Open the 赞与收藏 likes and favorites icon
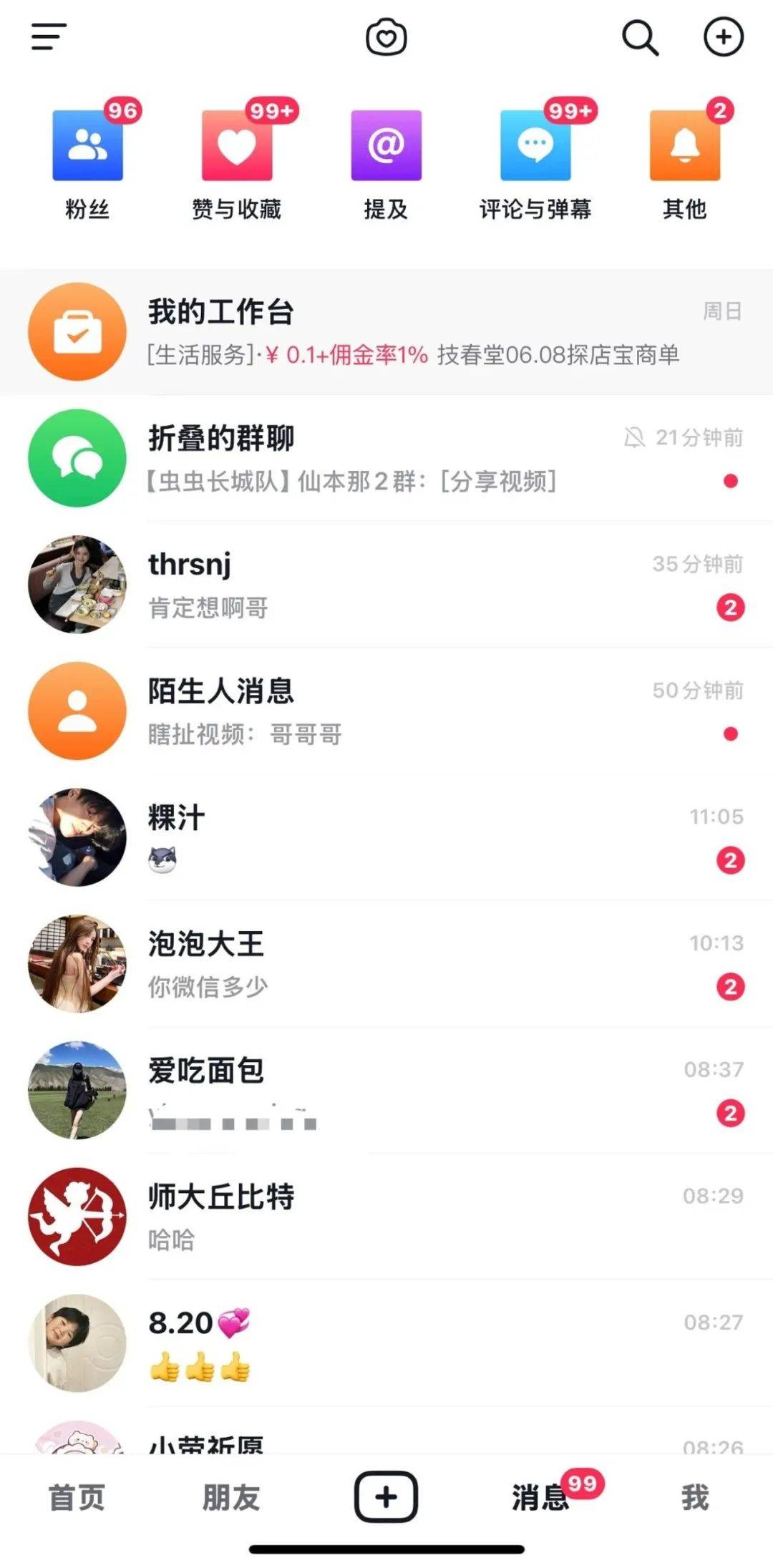The width and height of the screenshot is (773, 1568). click(238, 147)
